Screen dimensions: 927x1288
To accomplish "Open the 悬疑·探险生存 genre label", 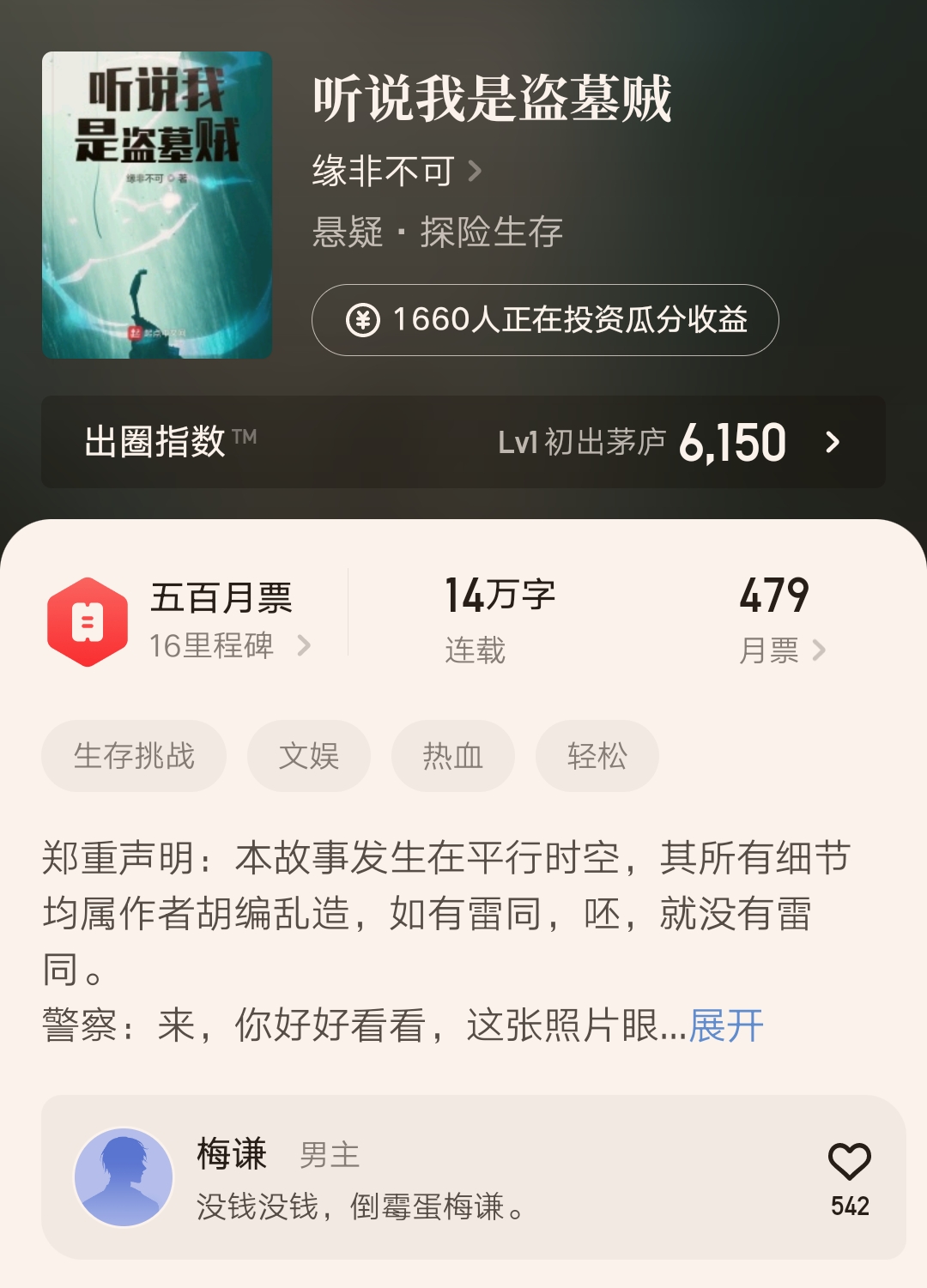I will coord(438,233).
